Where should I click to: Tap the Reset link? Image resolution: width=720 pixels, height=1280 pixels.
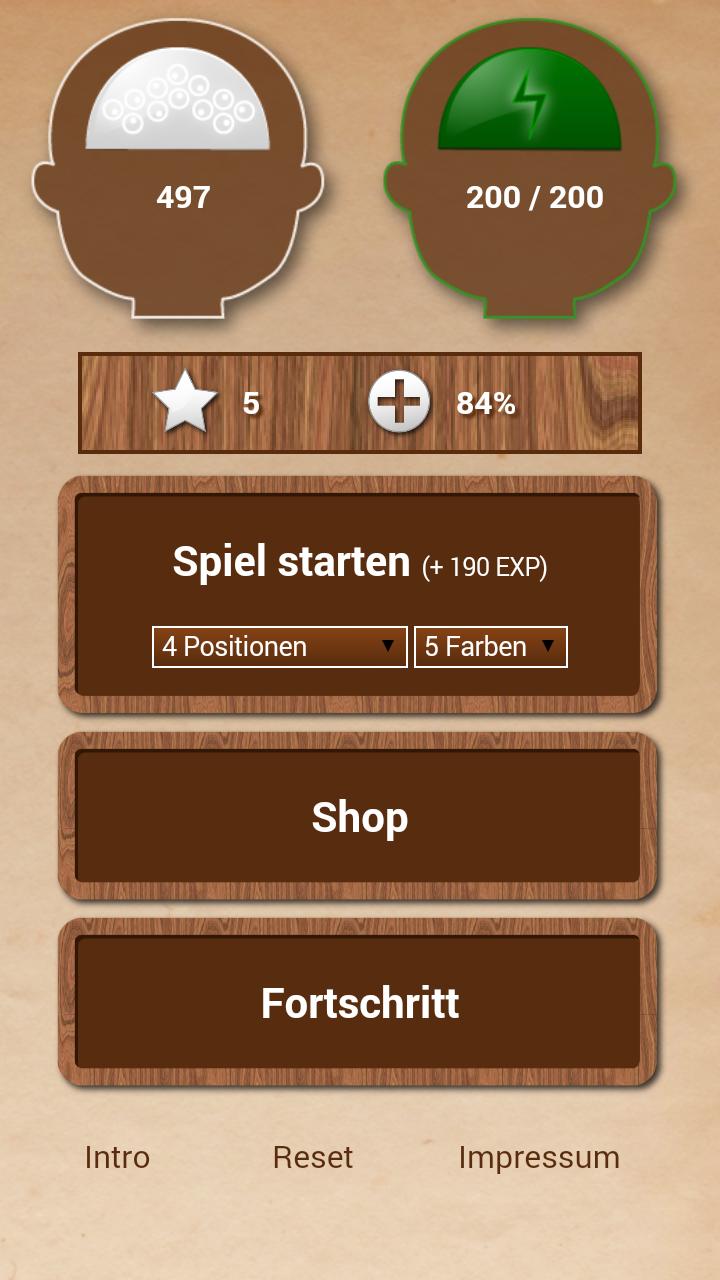tap(313, 1157)
